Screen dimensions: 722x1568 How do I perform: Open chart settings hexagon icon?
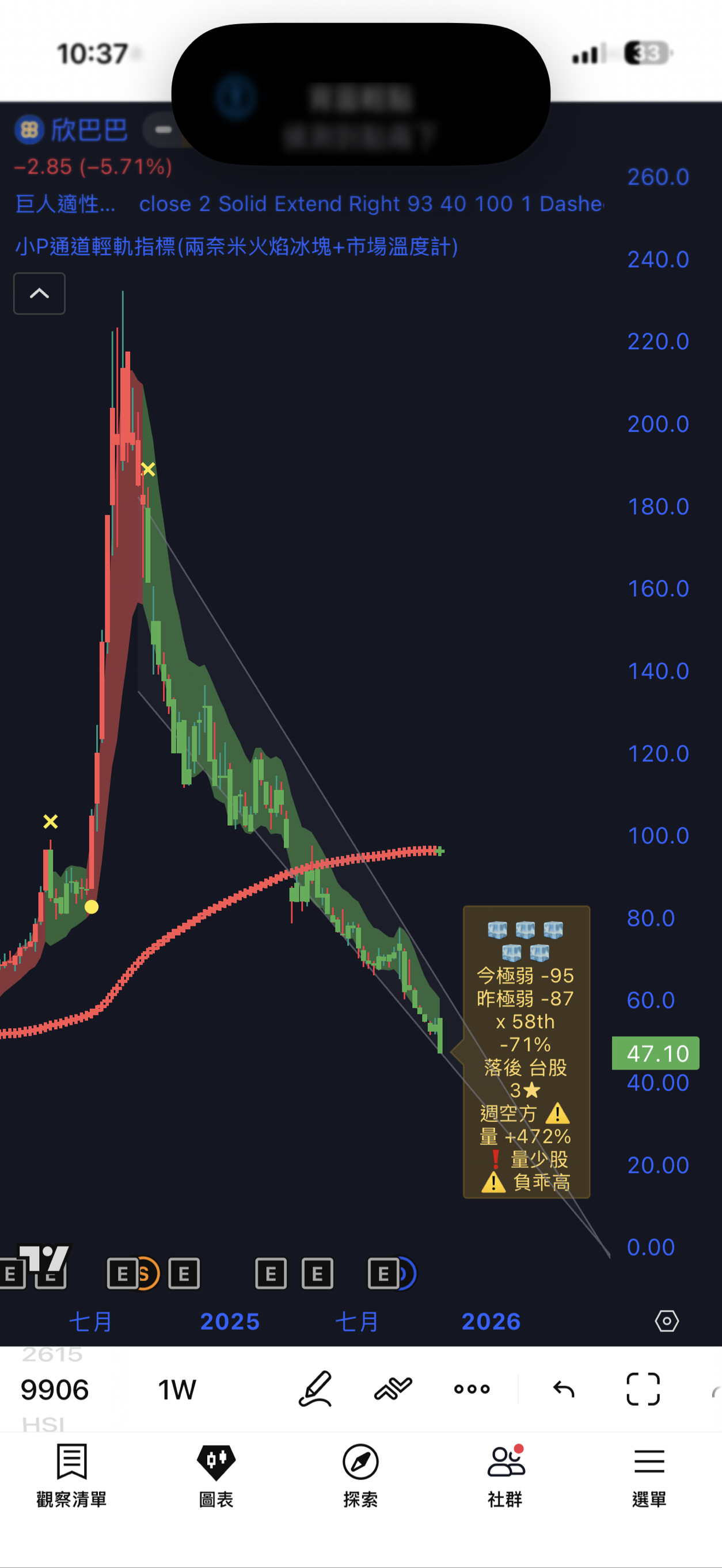[x=667, y=1321]
